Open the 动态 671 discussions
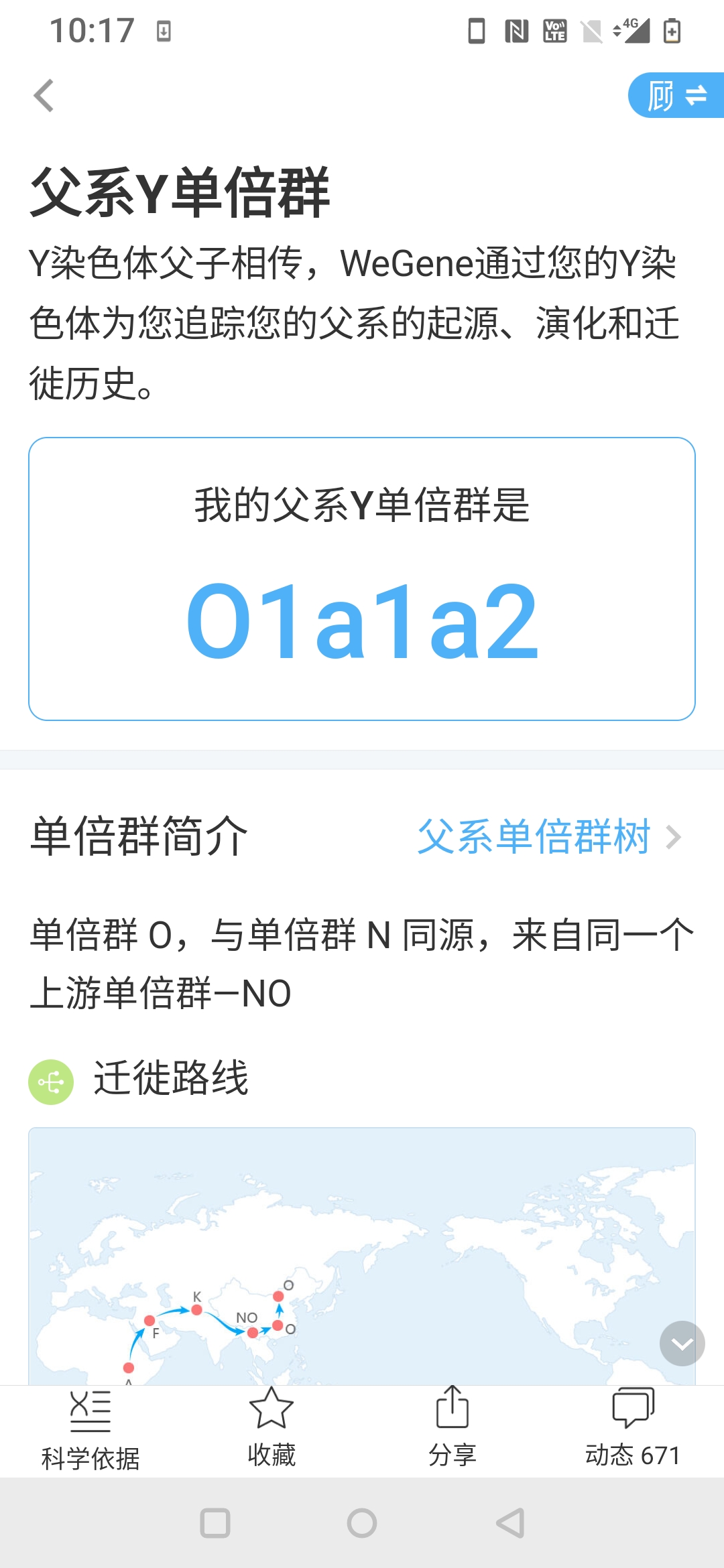The image size is (724, 1568). pos(633,1427)
